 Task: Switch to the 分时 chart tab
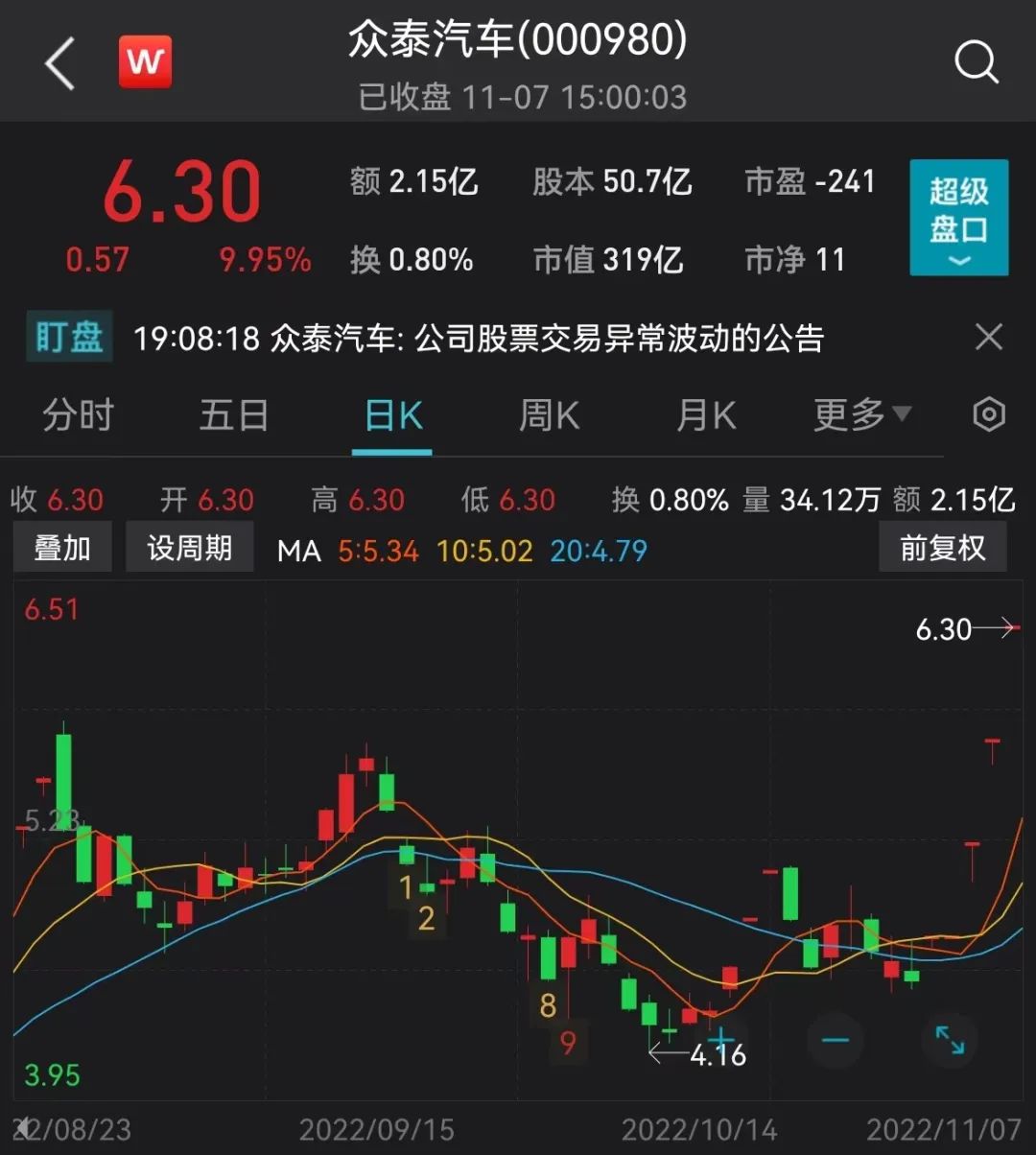pos(78,416)
